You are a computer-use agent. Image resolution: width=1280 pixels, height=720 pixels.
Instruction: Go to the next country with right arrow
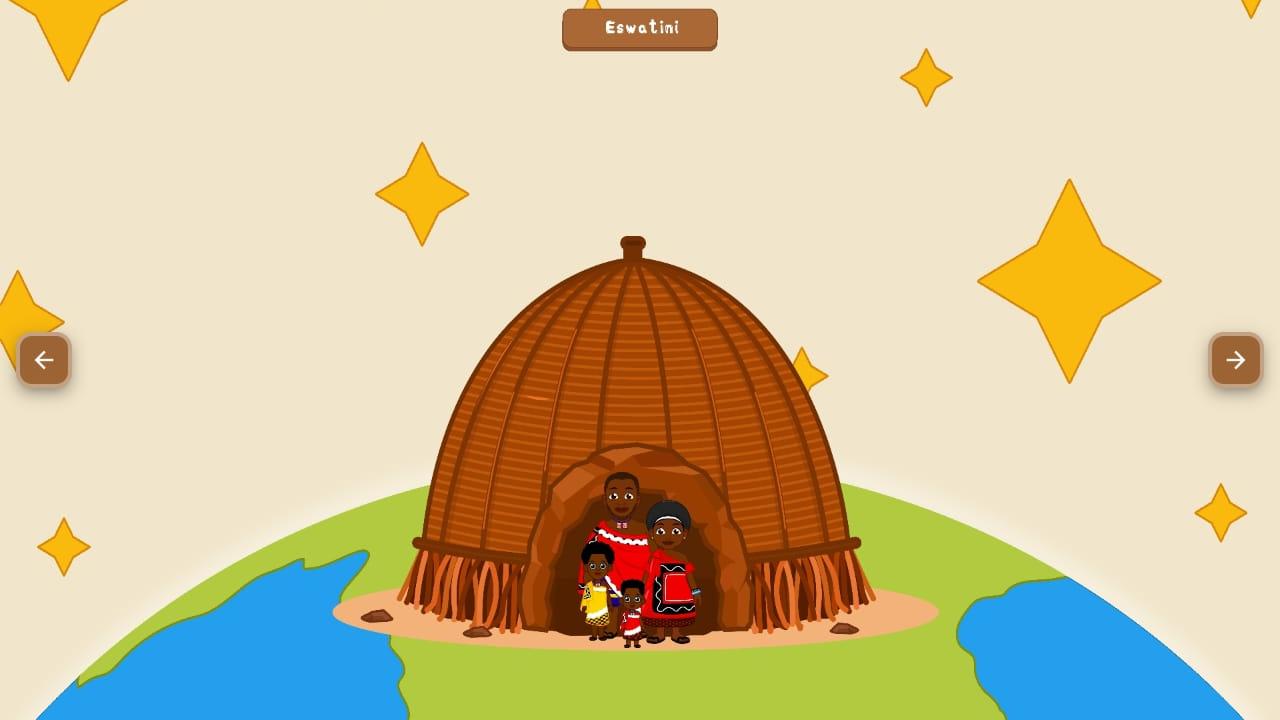(1235, 360)
